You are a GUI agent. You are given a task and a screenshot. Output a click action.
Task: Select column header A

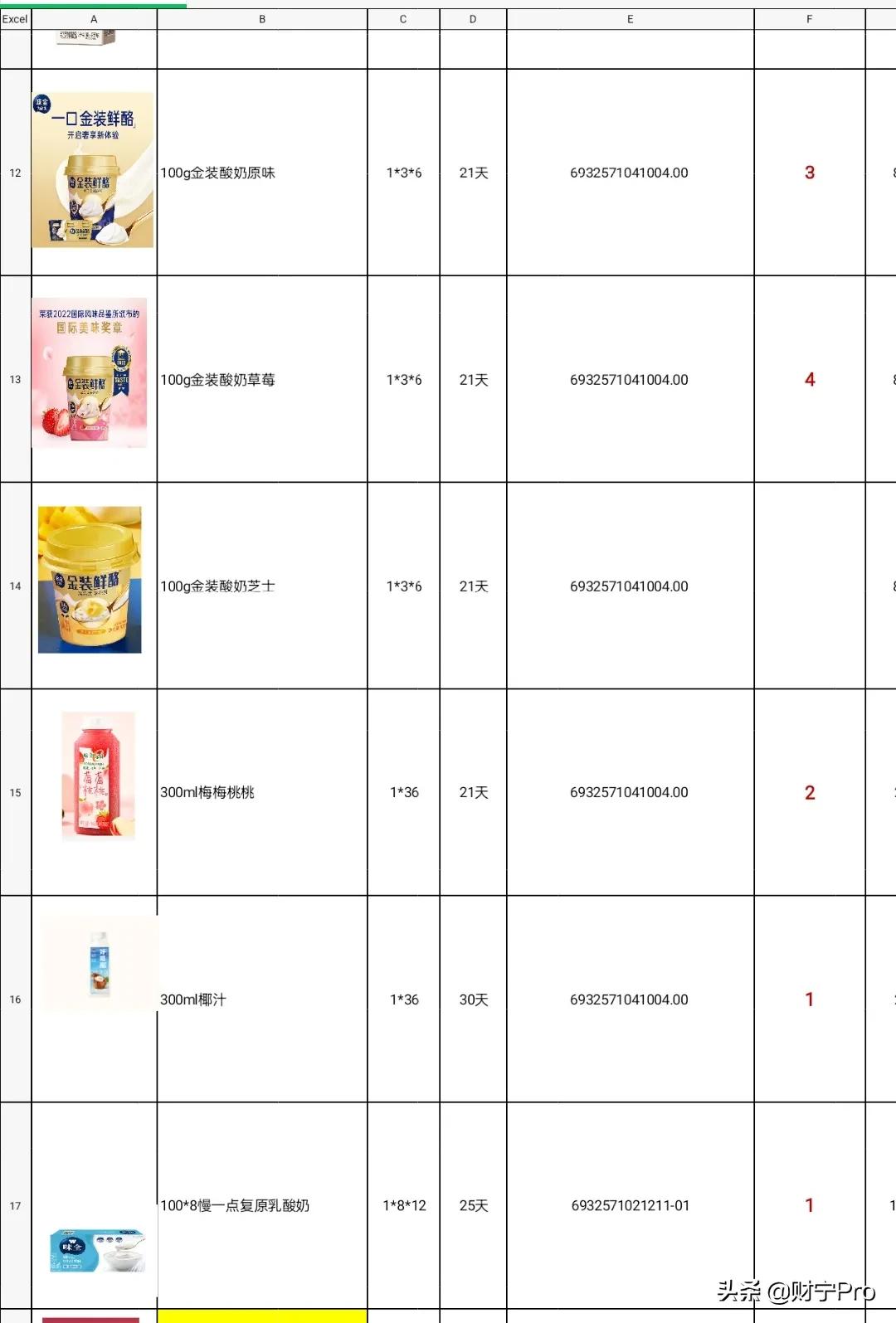pos(94,18)
